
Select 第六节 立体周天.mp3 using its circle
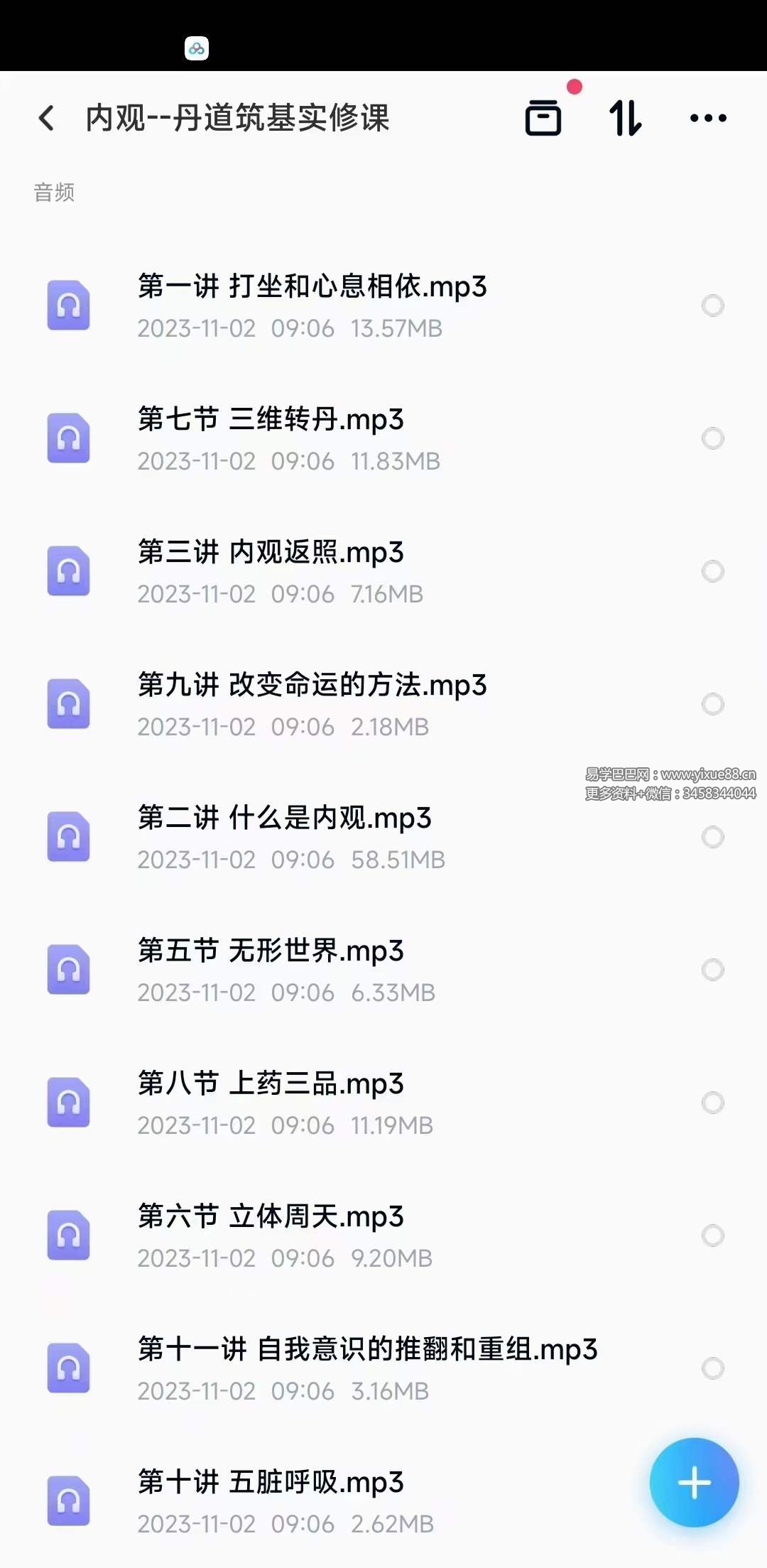click(x=712, y=1234)
